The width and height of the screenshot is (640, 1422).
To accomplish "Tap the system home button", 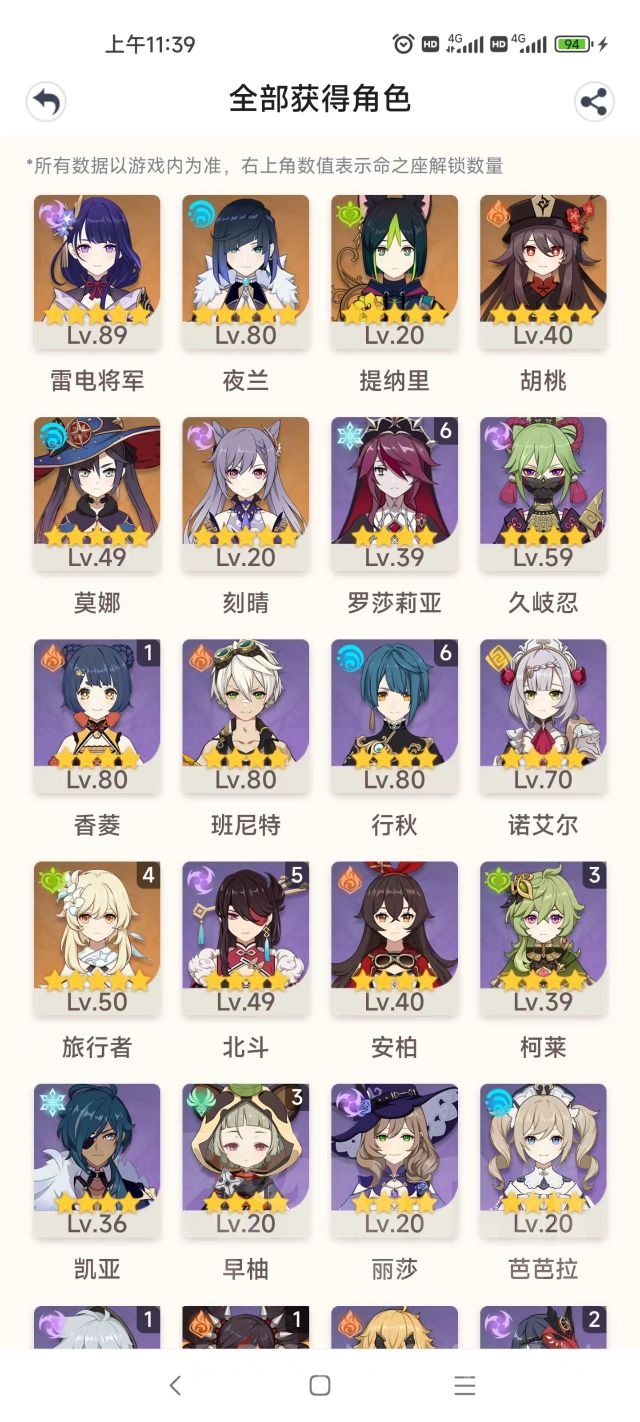I will click(x=320, y=1385).
